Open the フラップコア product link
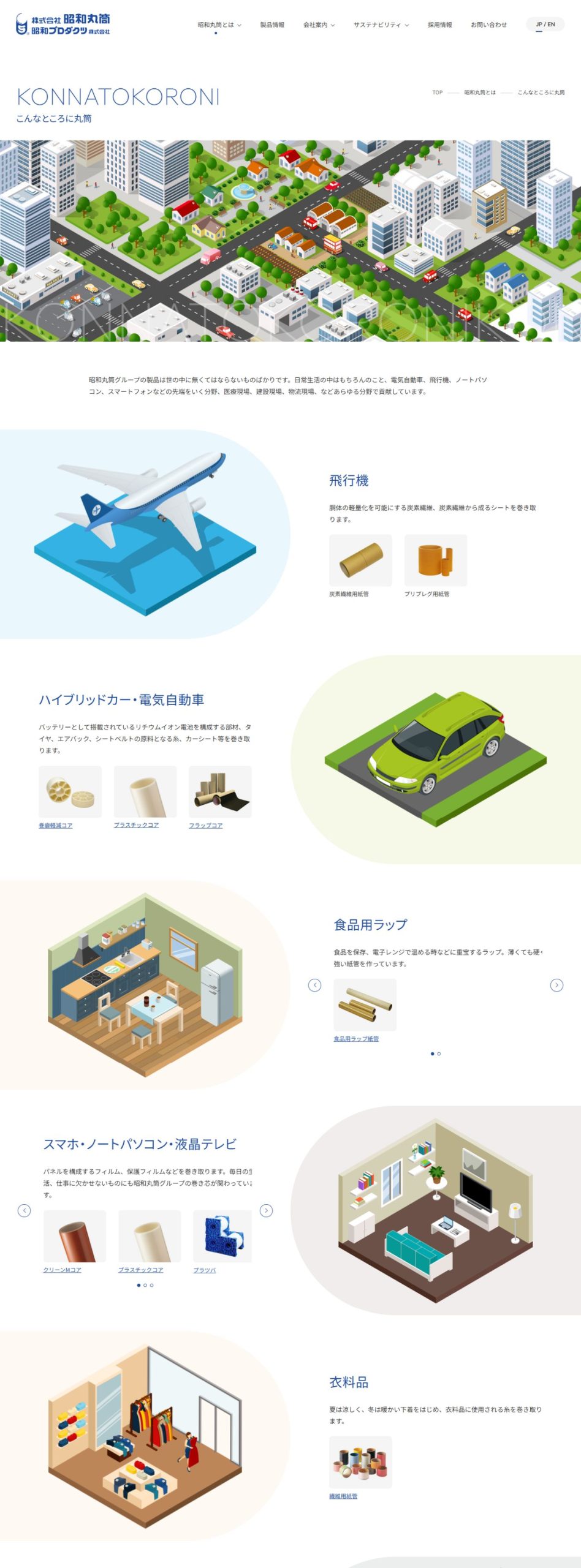Screen dimensions: 581x1568 (205, 826)
